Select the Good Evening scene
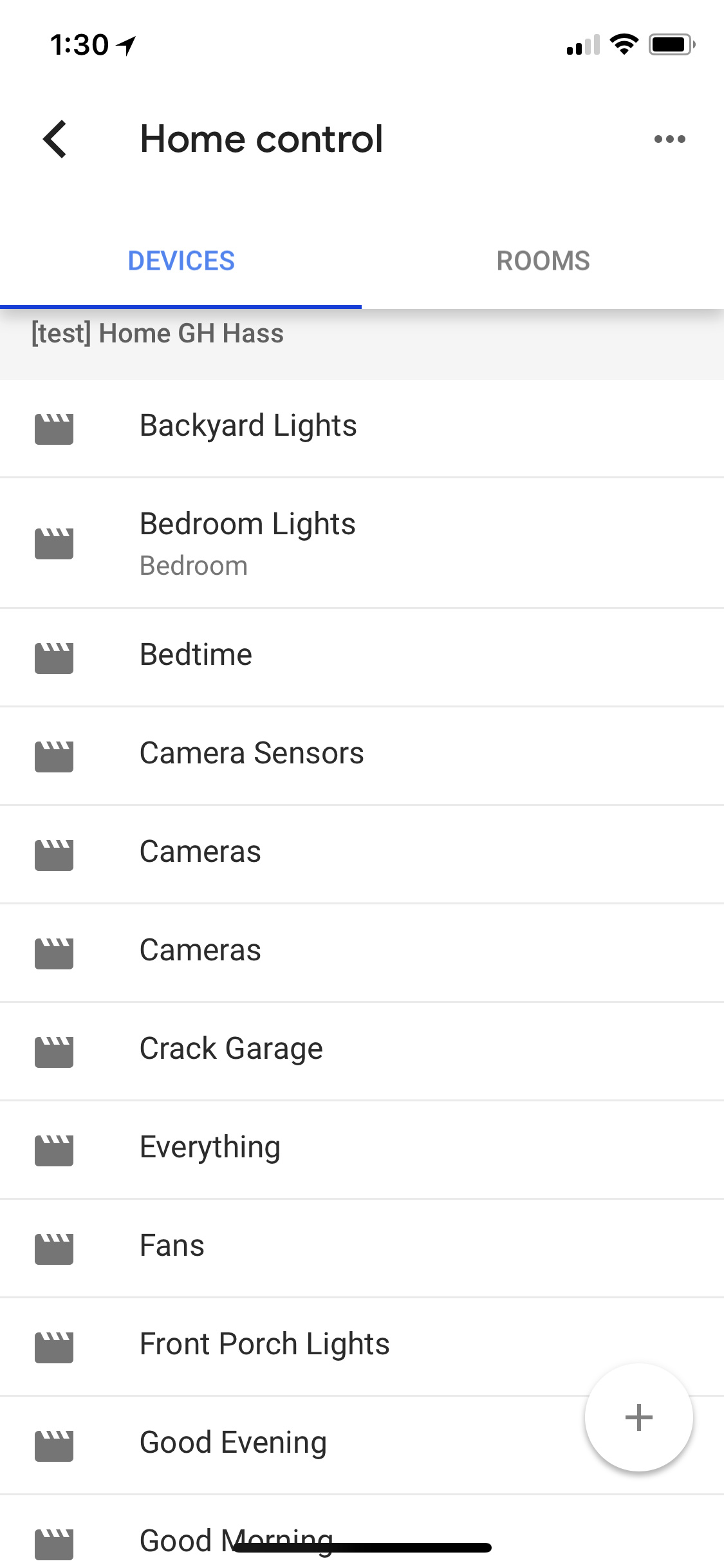This screenshot has width=724, height=1568. click(x=233, y=1443)
